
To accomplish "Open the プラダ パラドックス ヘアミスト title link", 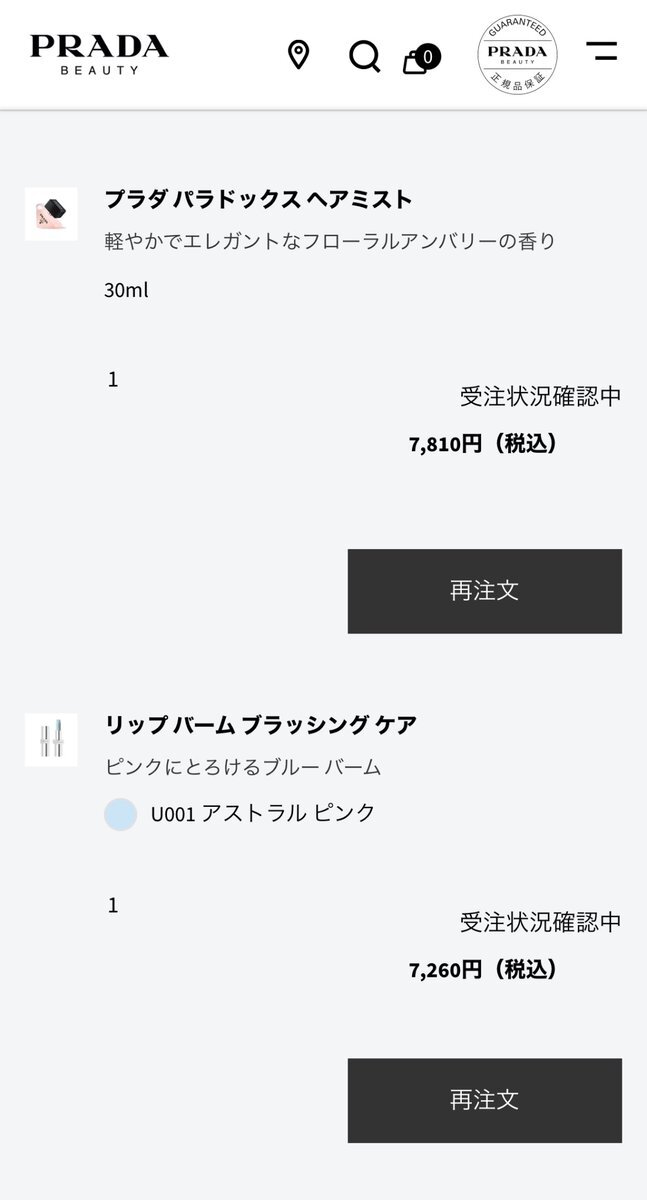I will coord(258,199).
